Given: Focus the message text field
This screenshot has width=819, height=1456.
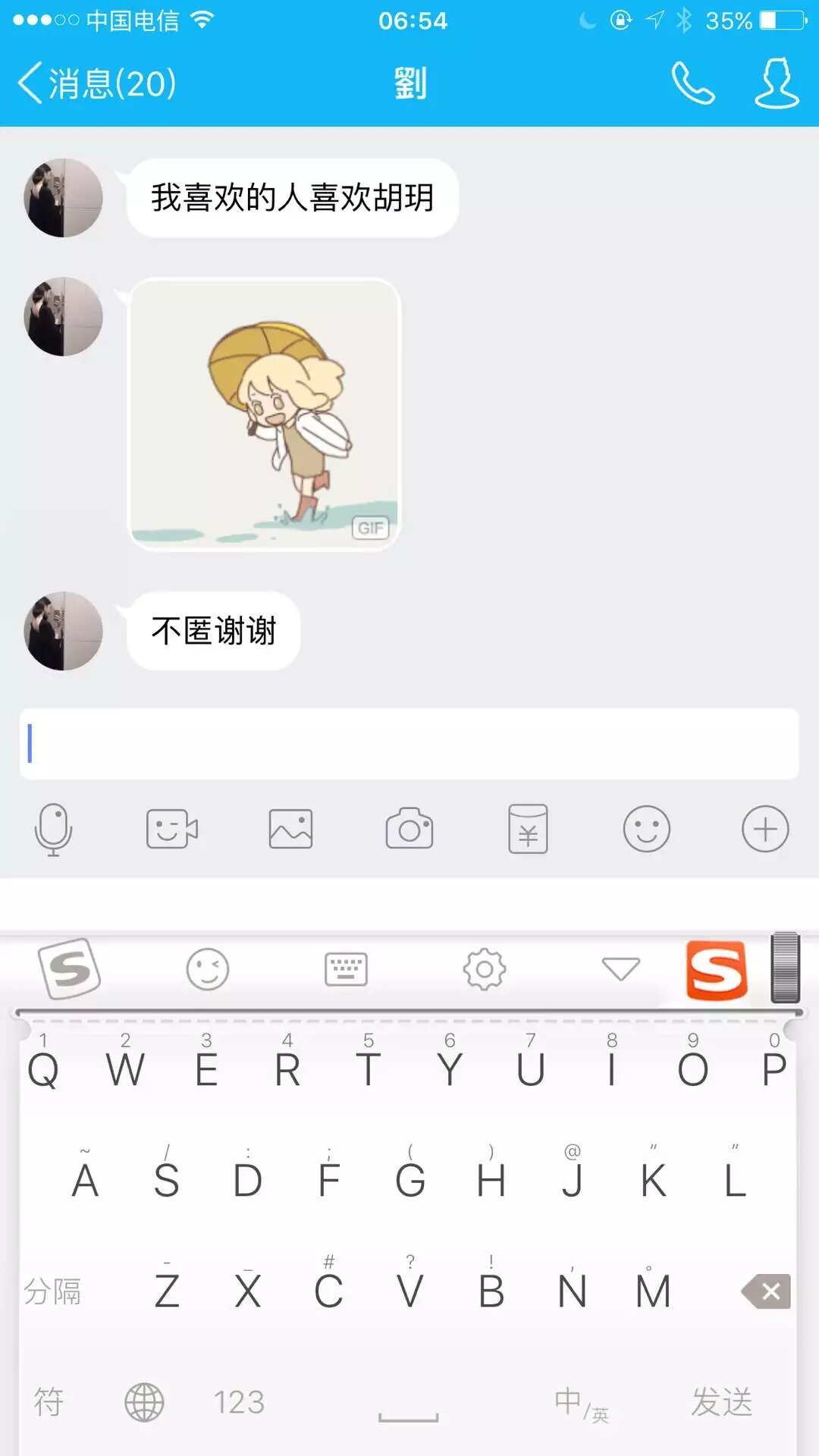Looking at the screenshot, I should point(409,744).
